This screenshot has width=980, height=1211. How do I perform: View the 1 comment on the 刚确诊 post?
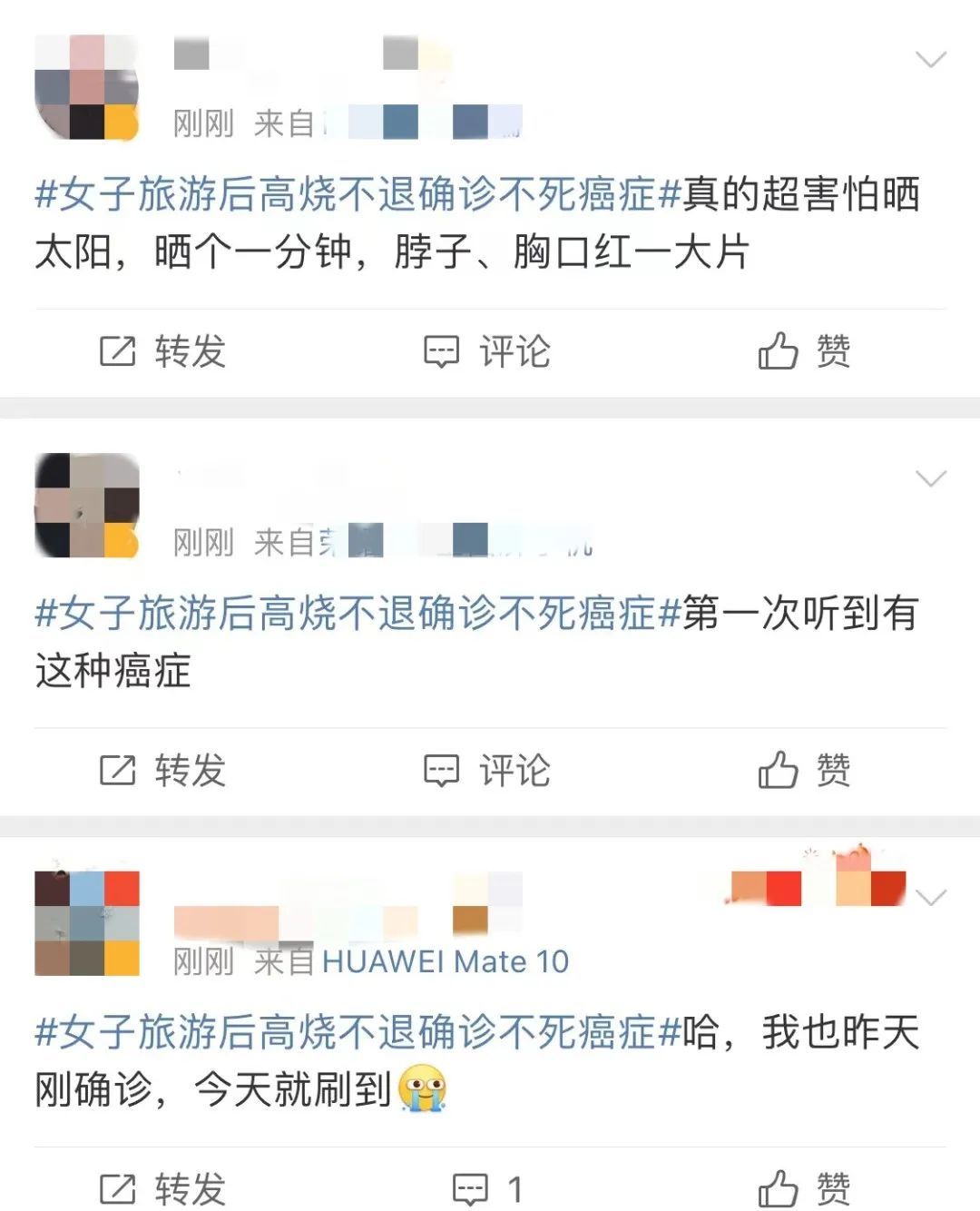click(487, 1188)
